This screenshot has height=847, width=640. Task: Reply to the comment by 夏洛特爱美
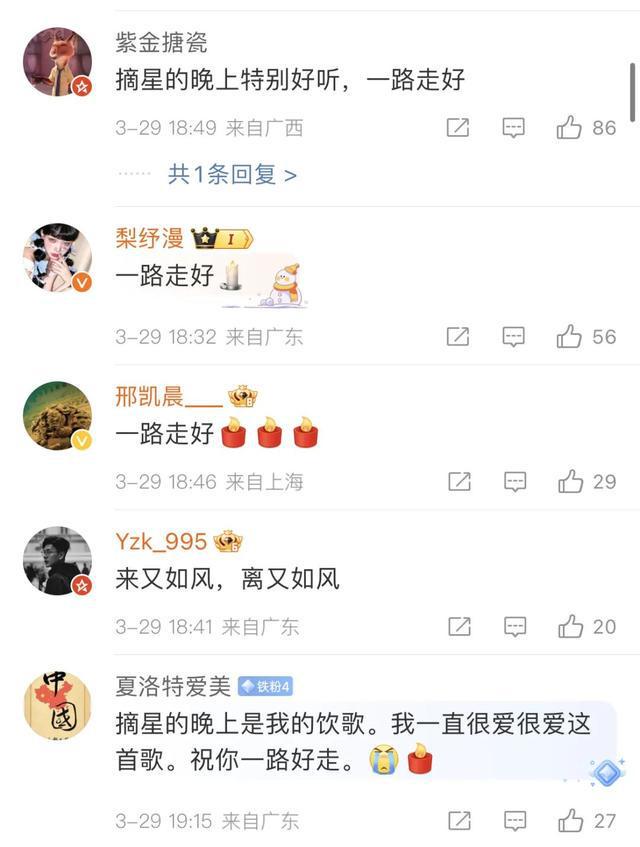click(x=514, y=822)
